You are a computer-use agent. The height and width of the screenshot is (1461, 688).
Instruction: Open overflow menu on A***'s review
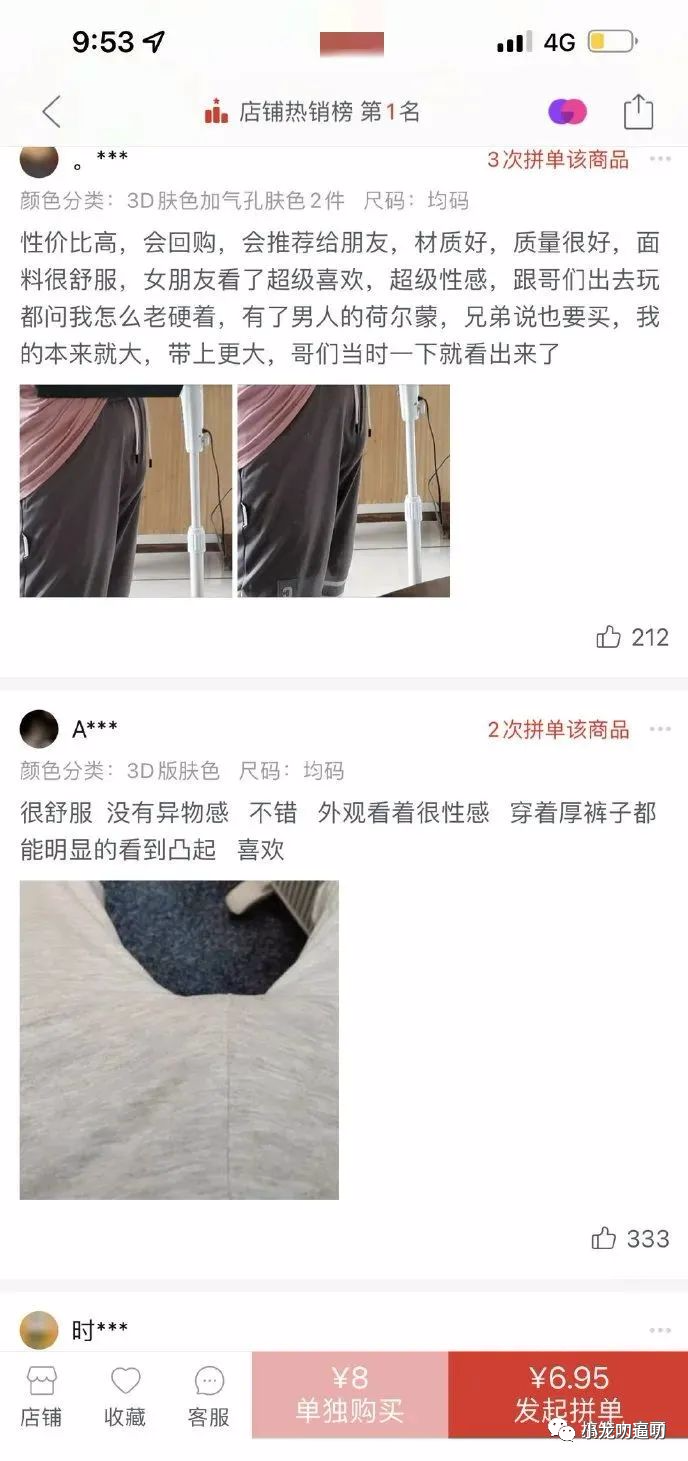pyautogui.click(x=660, y=730)
